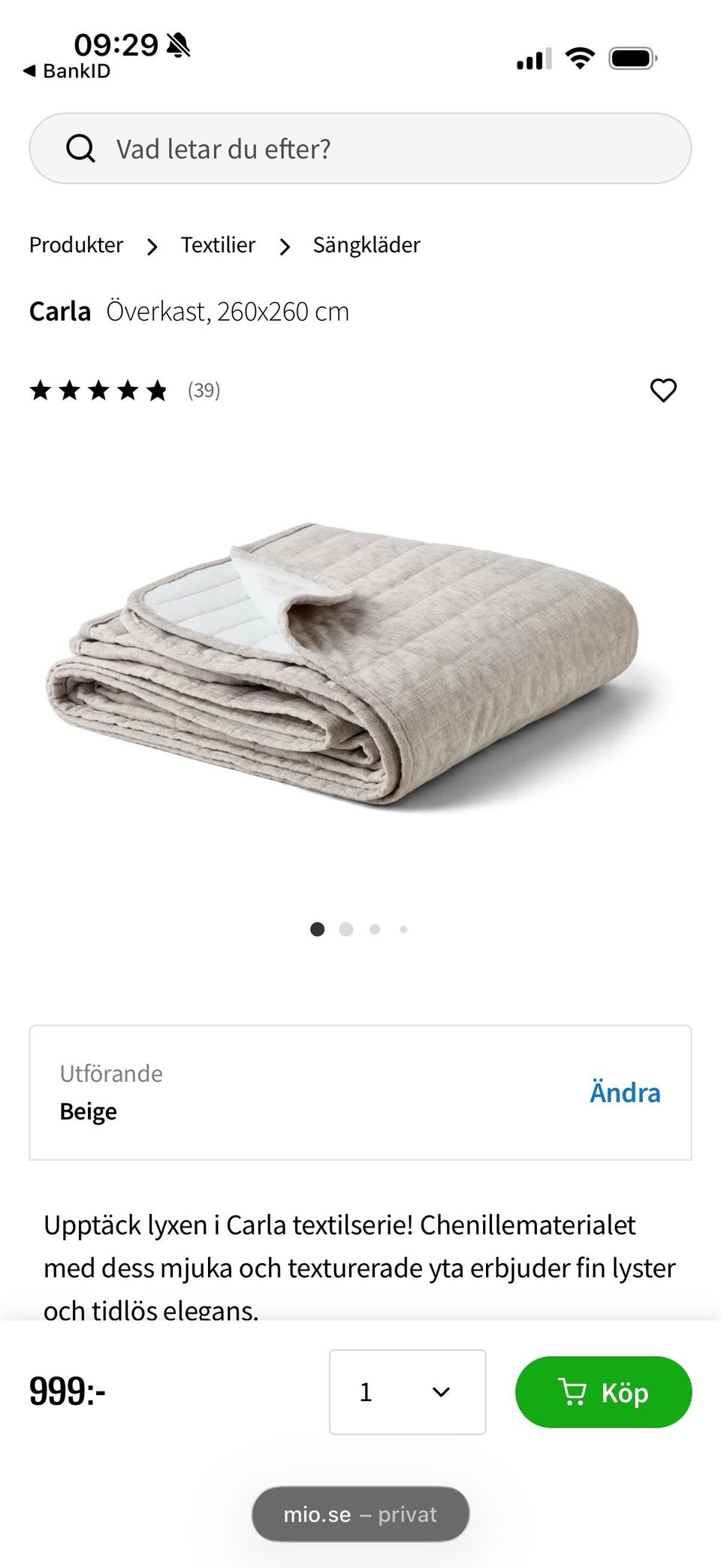Open the Sängkläder breadcrumb category

pos(367,245)
